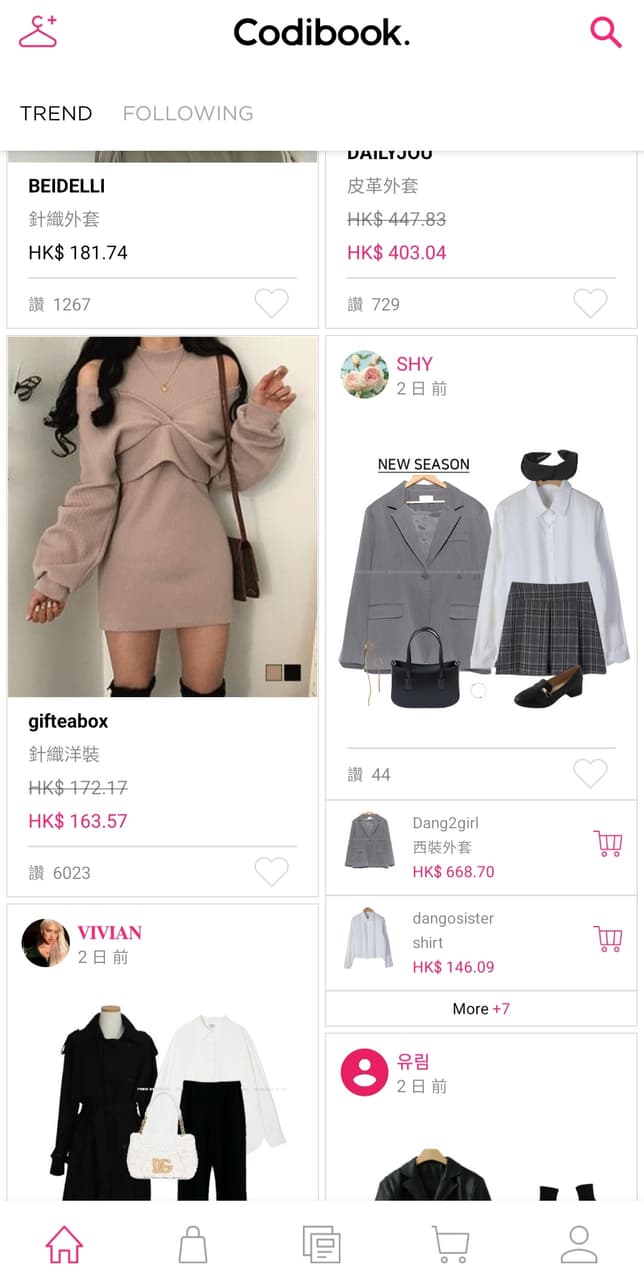
Task: Like SHY's outfit post
Action: tap(590, 773)
